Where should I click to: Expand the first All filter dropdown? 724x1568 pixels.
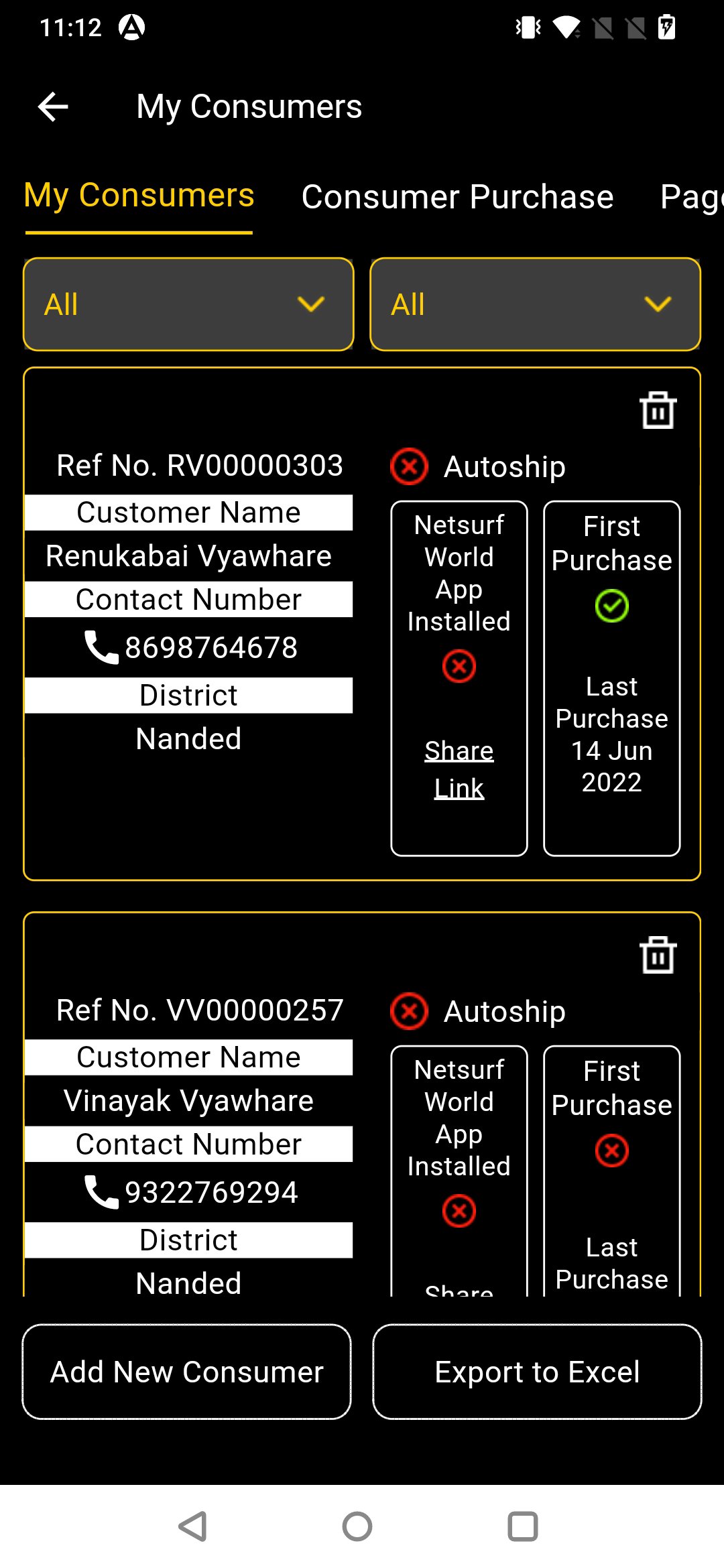coord(188,304)
